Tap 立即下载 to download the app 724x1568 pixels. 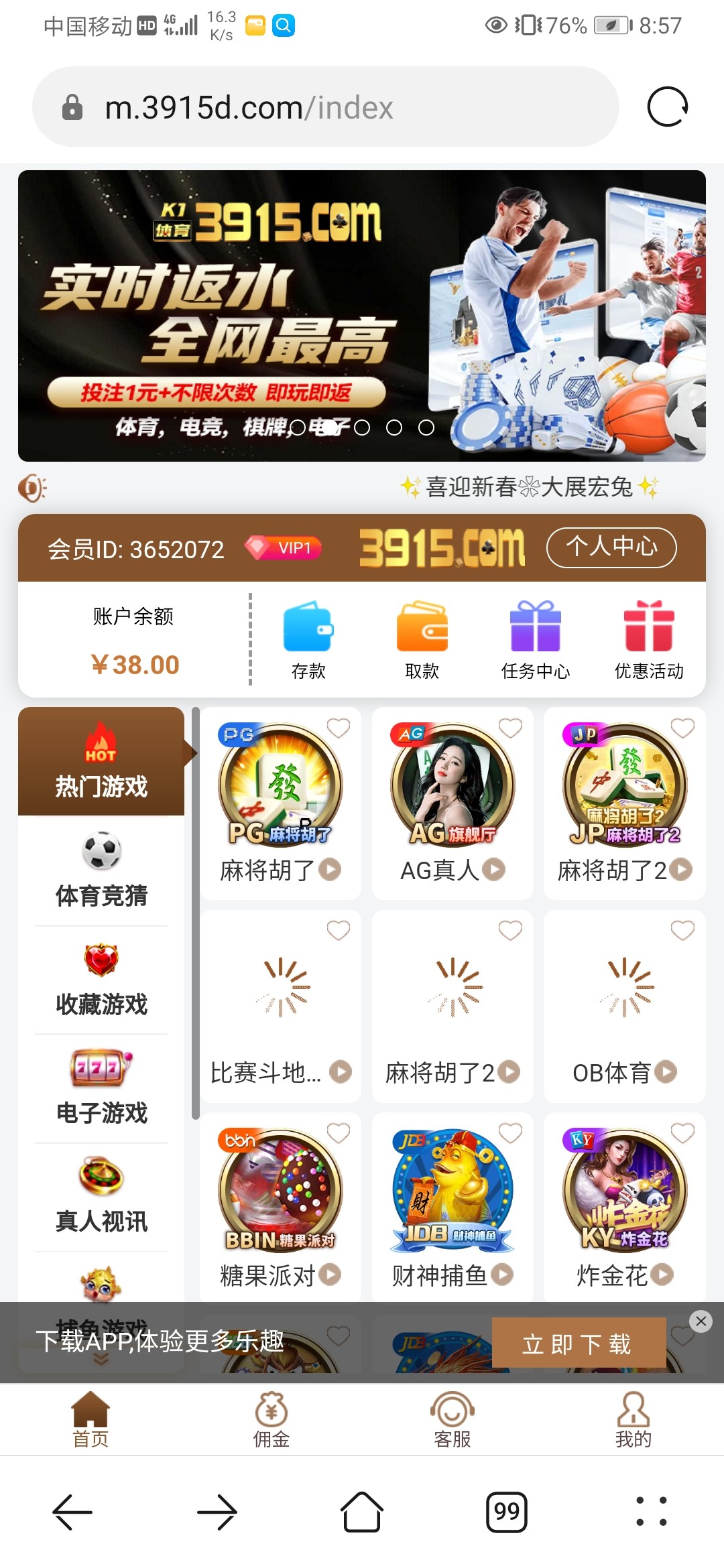tap(579, 1344)
